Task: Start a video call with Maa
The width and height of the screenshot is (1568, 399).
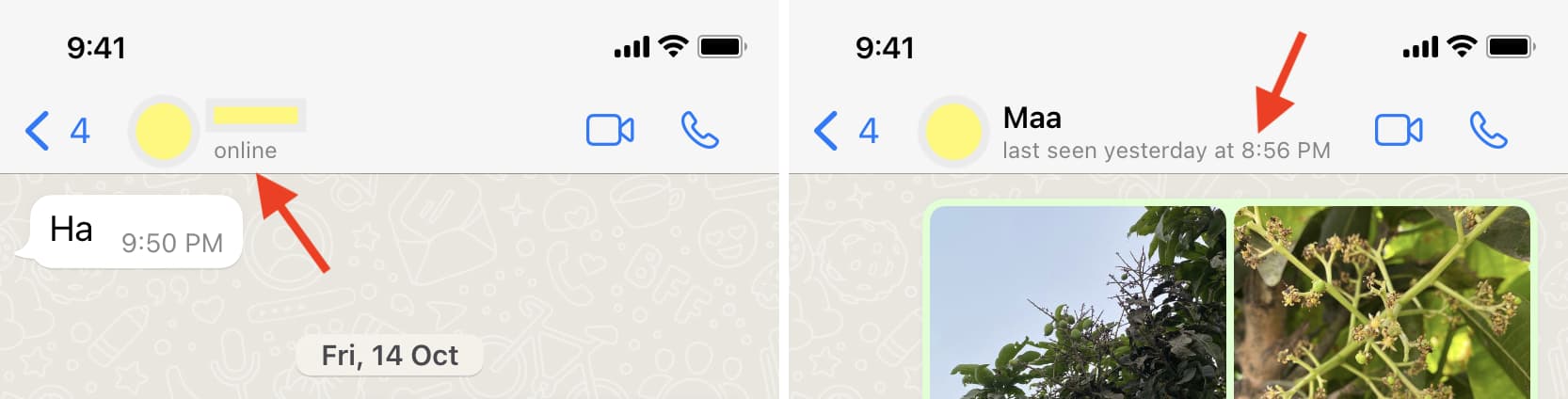Action: [x=1399, y=130]
